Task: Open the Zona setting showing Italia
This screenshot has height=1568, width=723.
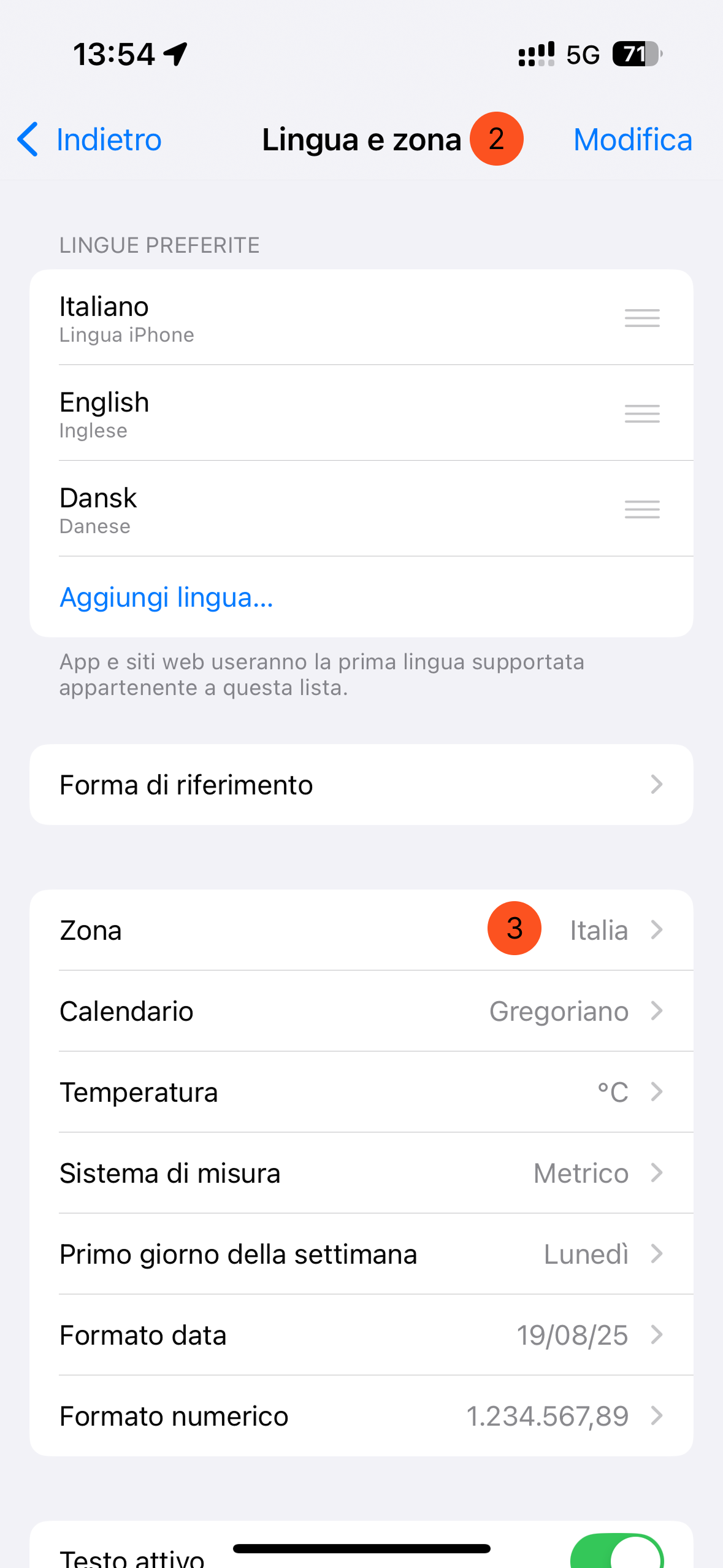Action: pos(361,930)
